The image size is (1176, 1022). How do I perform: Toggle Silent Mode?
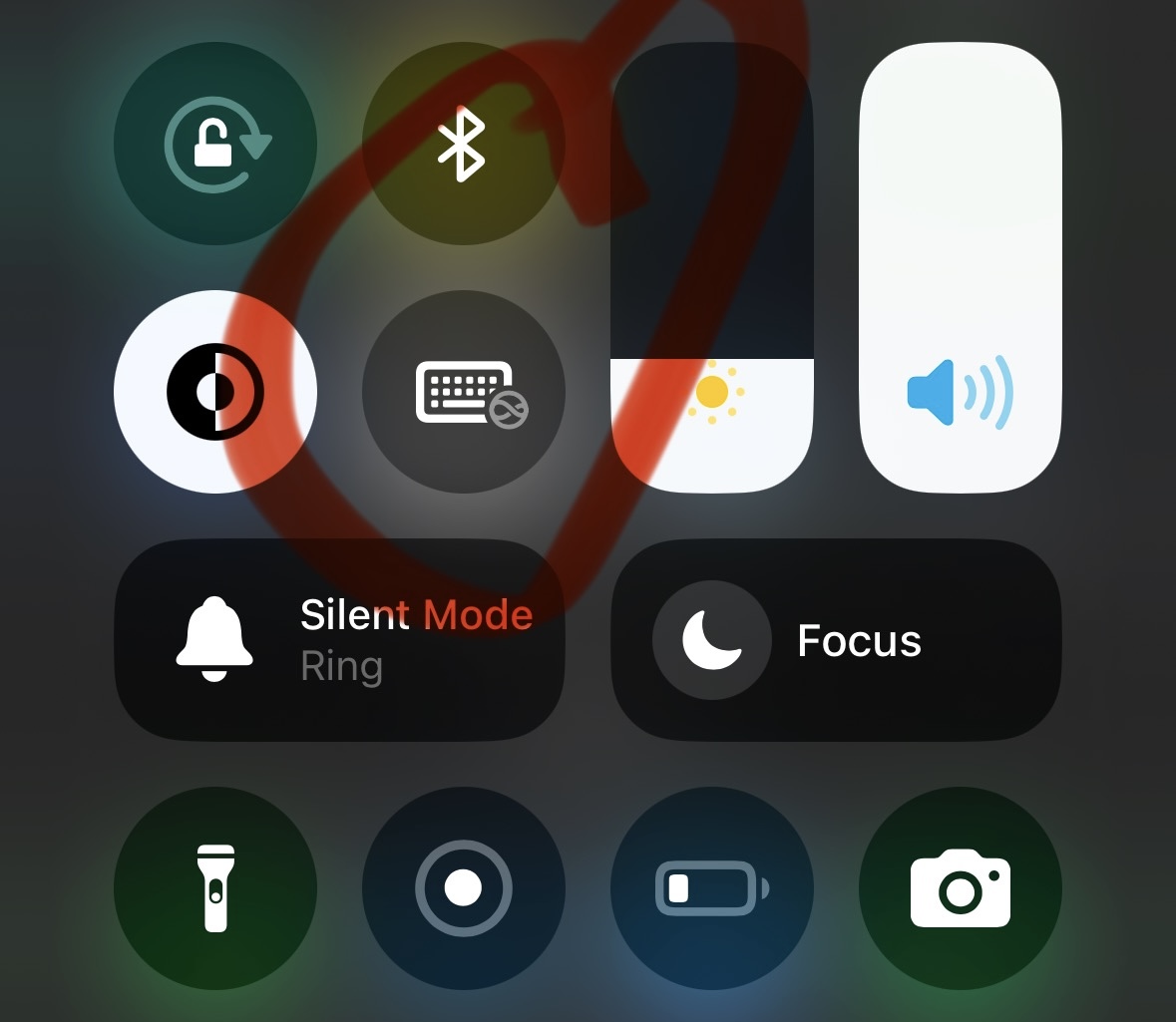point(339,639)
